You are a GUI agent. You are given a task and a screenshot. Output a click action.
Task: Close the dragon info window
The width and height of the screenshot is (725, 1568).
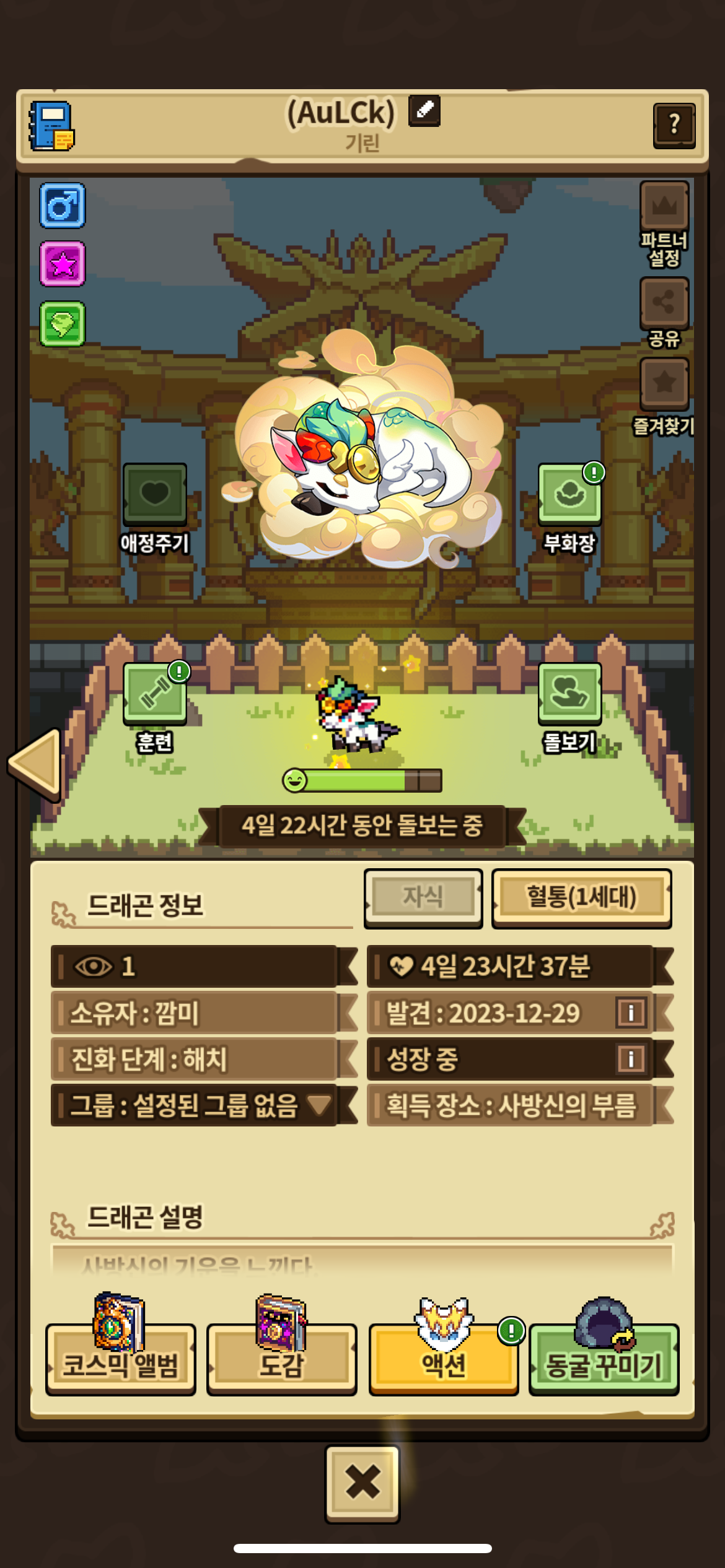click(362, 1484)
